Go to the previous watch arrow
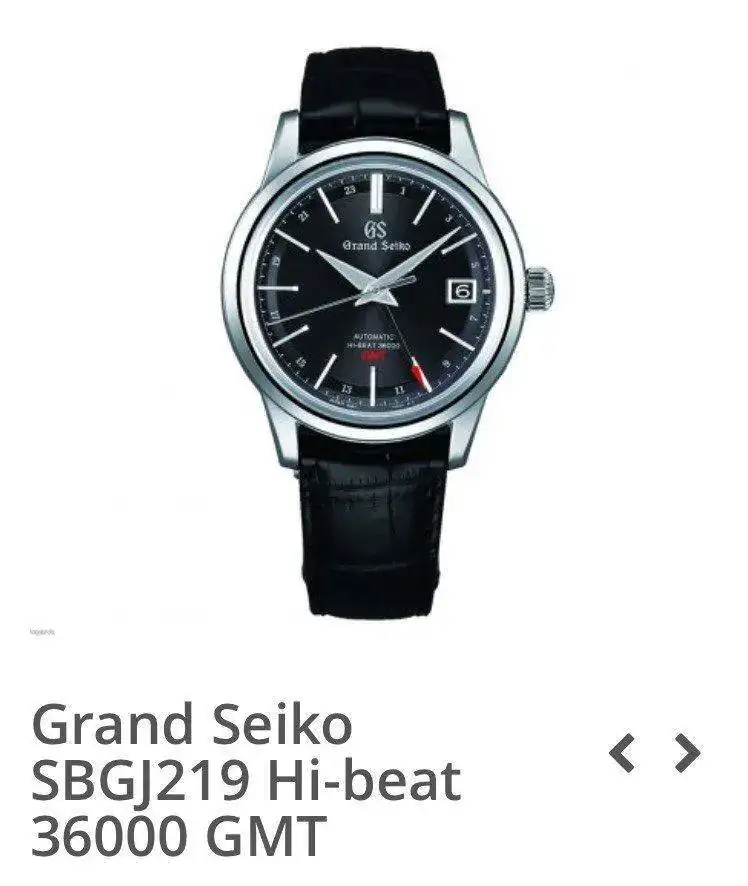The height and width of the screenshot is (886, 748). pyautogui.click(x=622, y=753)
